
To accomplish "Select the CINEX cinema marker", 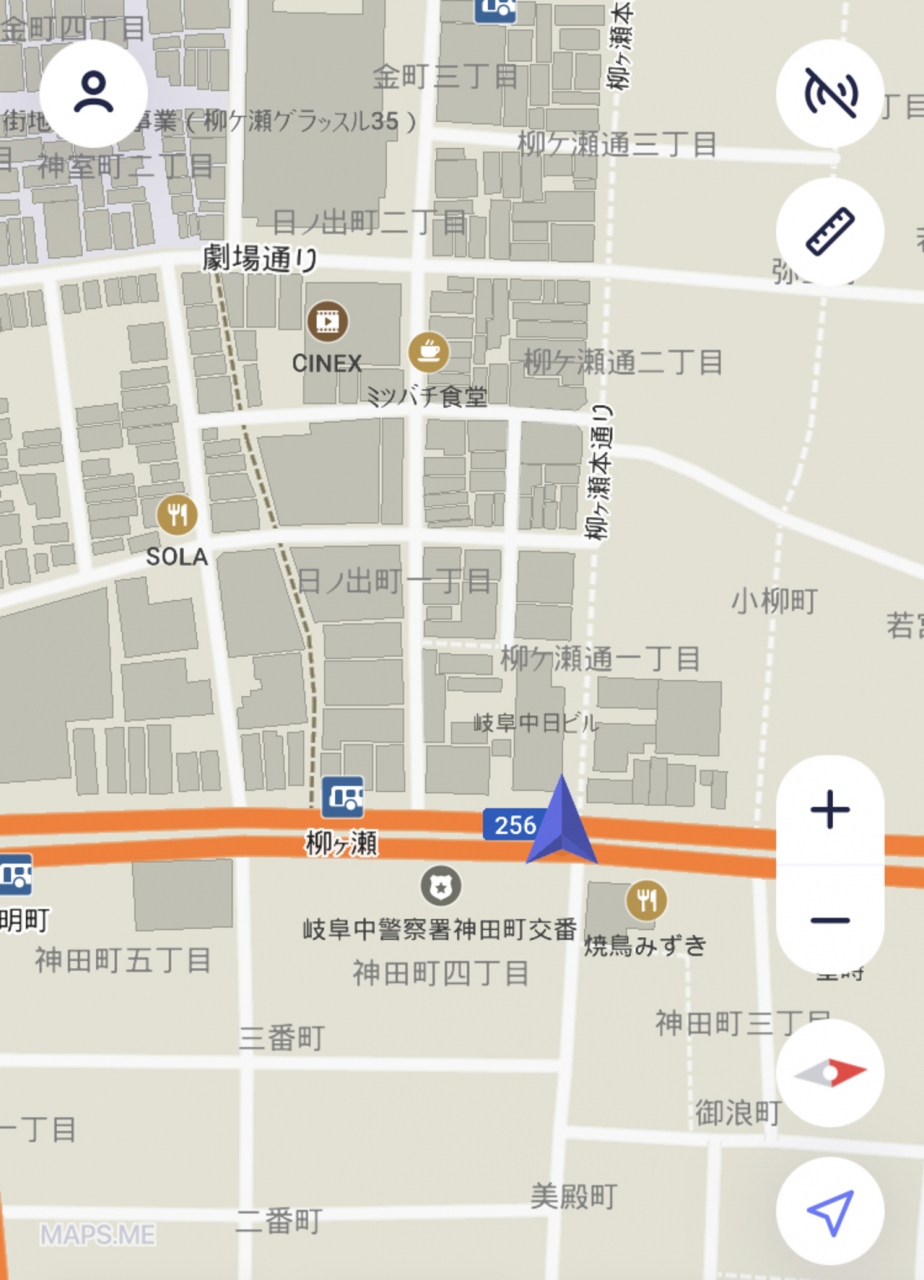I will tap(327, 321).
